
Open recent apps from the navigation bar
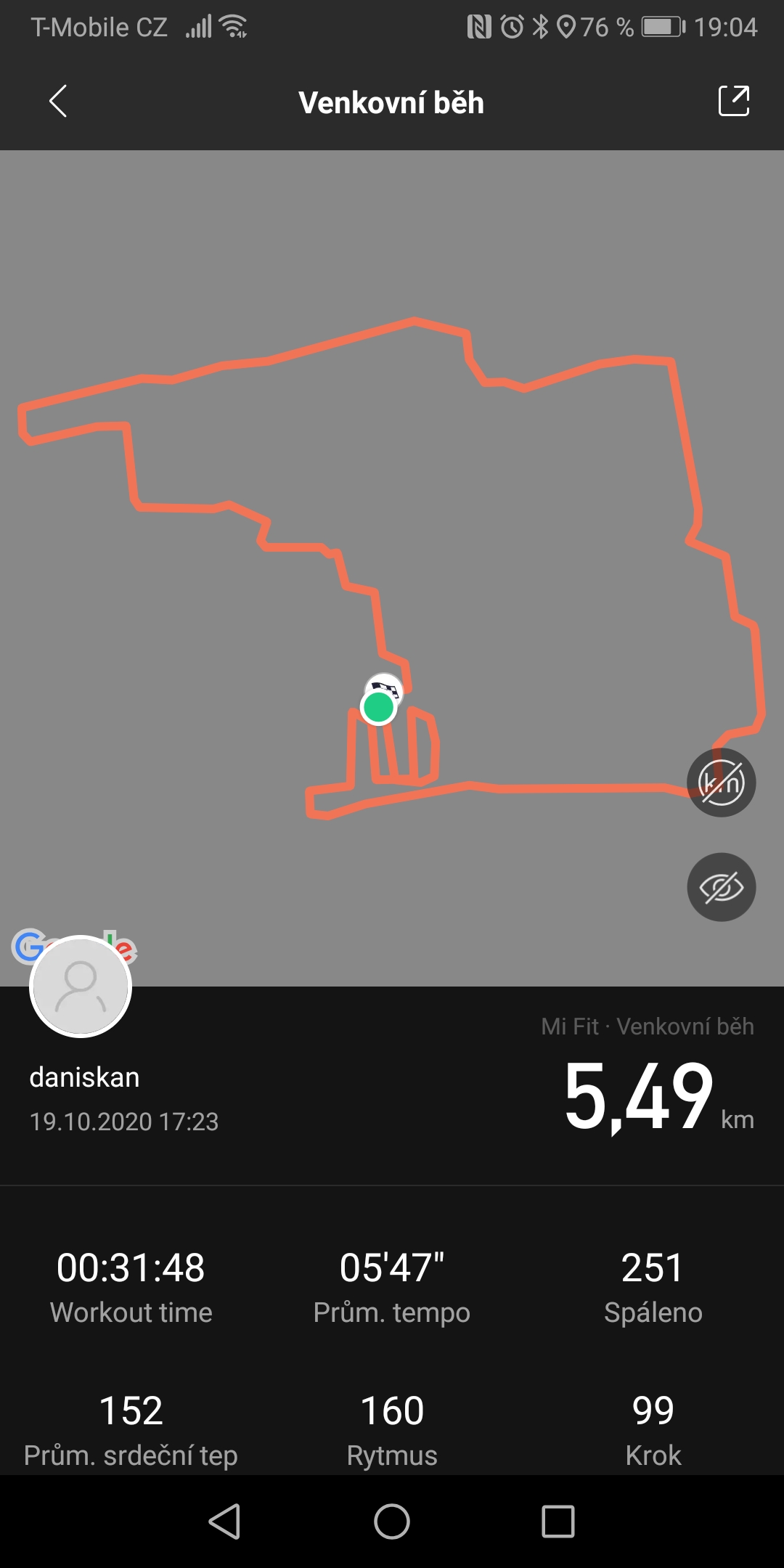[x=558, y=1521]
